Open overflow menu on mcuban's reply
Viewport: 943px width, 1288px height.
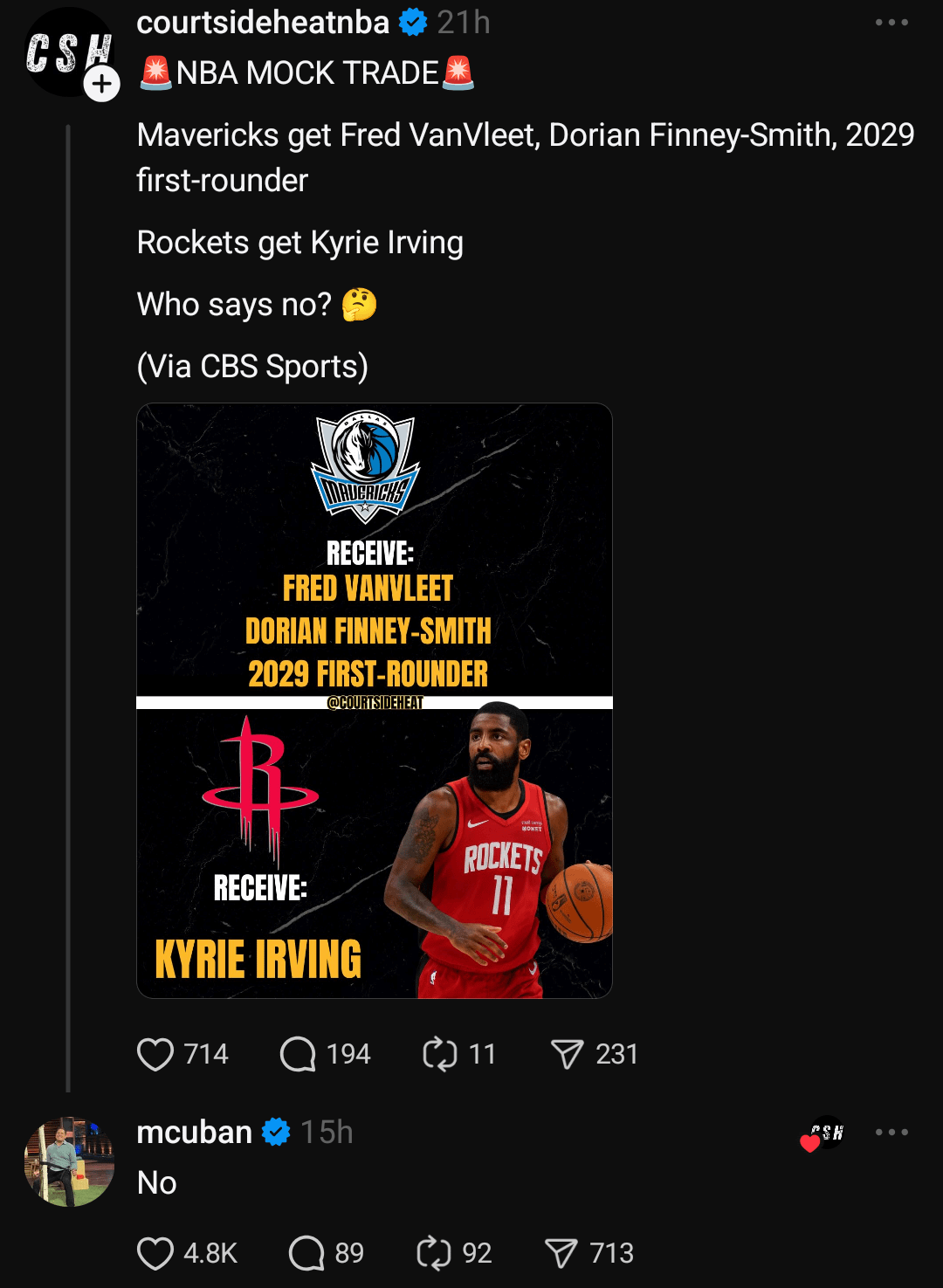tap(891, 1133)
